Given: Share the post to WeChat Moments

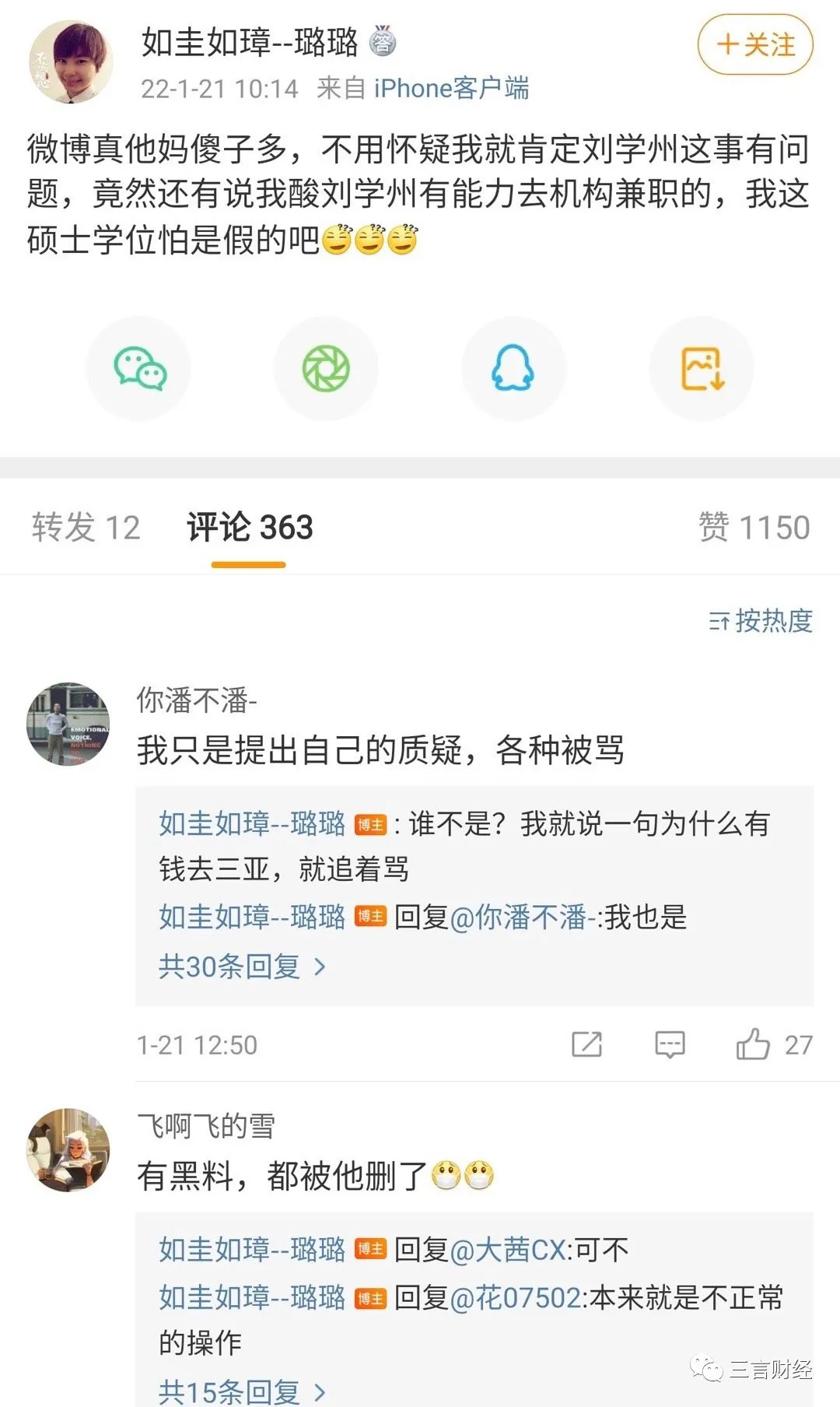Looking at the screenshot, I should [326, 368].
